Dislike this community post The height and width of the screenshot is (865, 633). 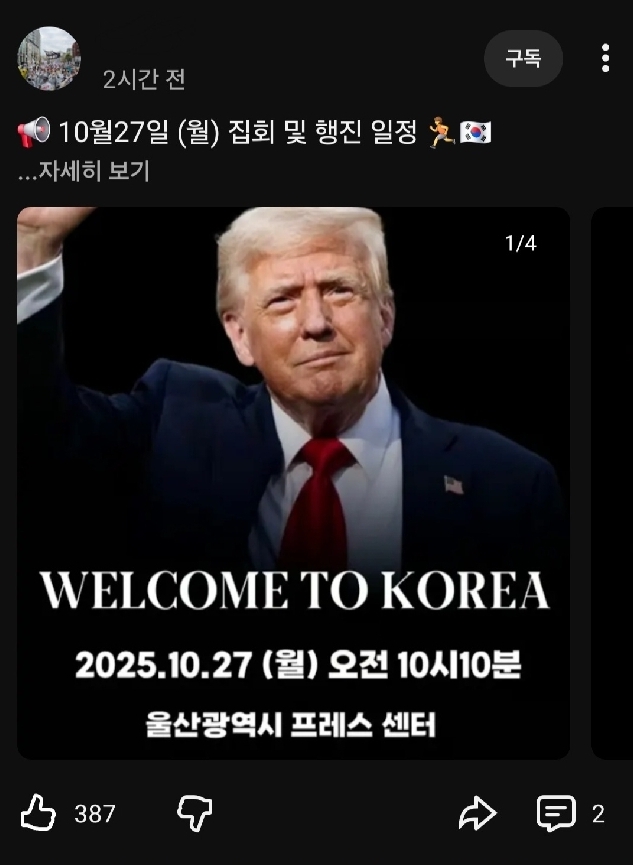pyautogui.click(x=194, y=813)
